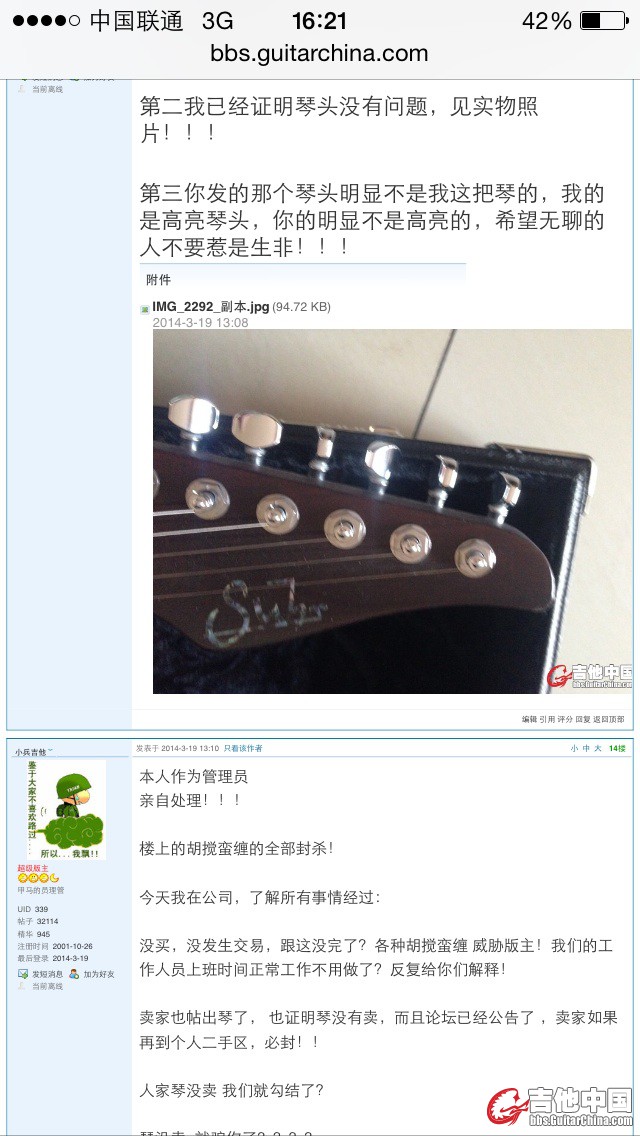The image size is (640, 1136).
Task: Jump back to top via 返回顶部
Action: coord(608,719)
